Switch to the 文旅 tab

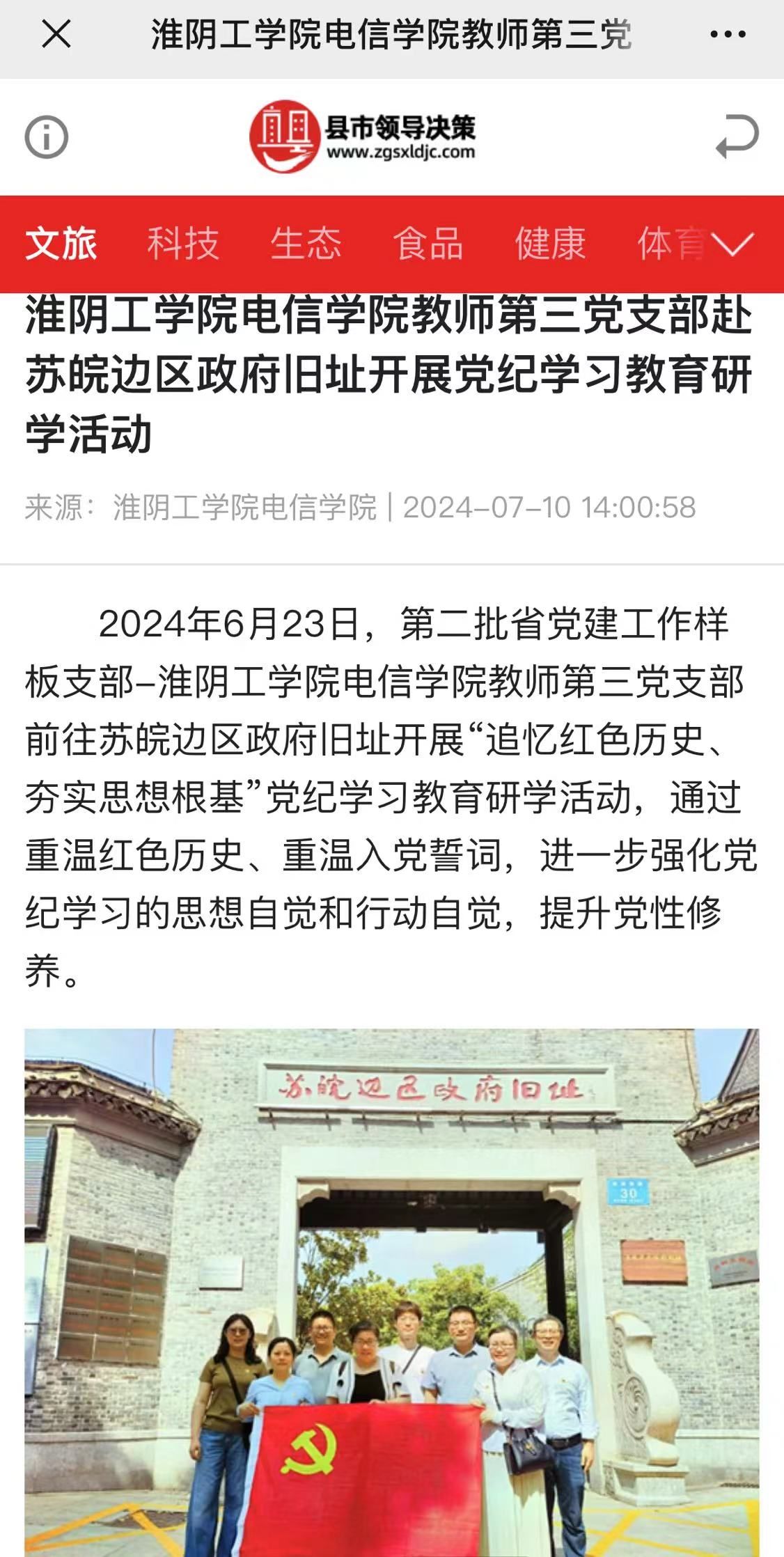61,244
